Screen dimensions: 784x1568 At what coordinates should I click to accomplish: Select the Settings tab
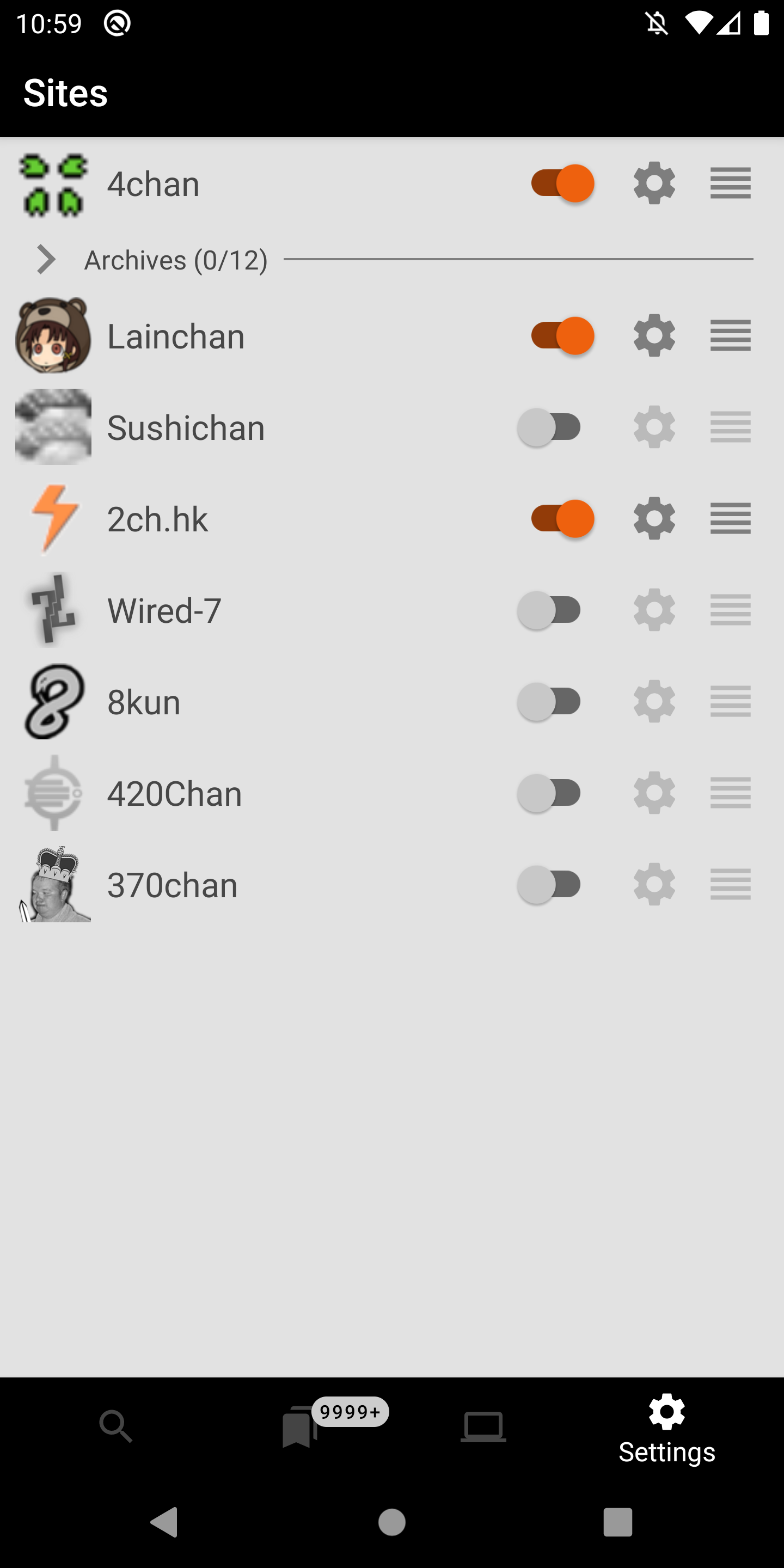[667, 1429]
